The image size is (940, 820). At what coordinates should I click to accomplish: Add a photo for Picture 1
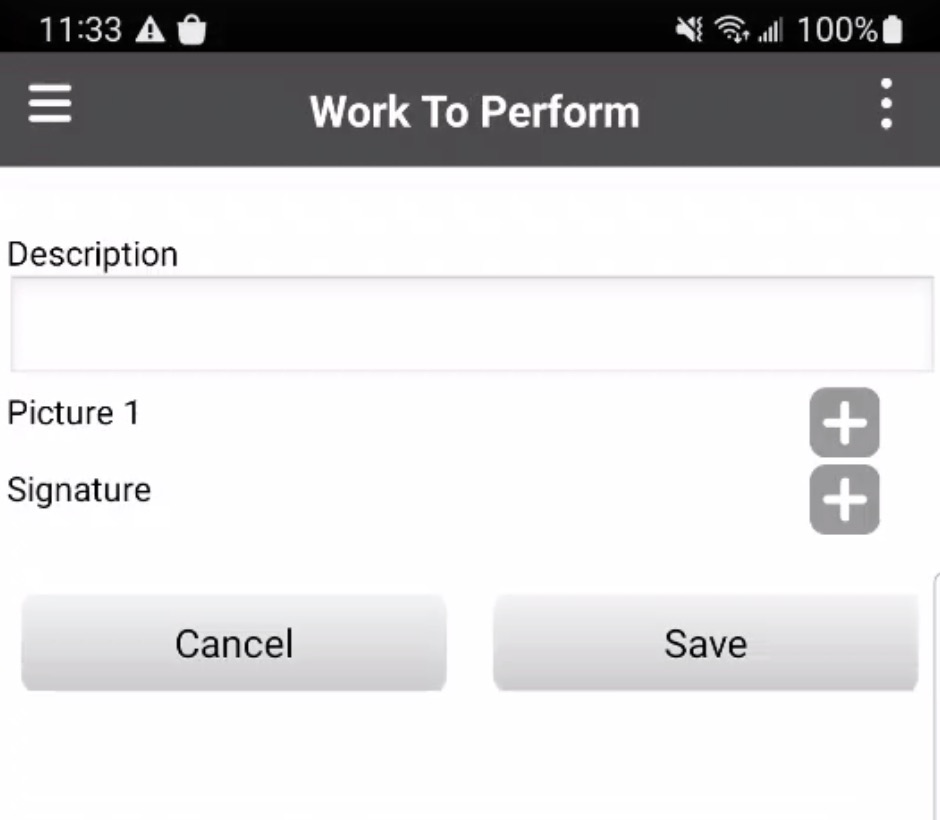pyautogui.click(x=844, y=423)
